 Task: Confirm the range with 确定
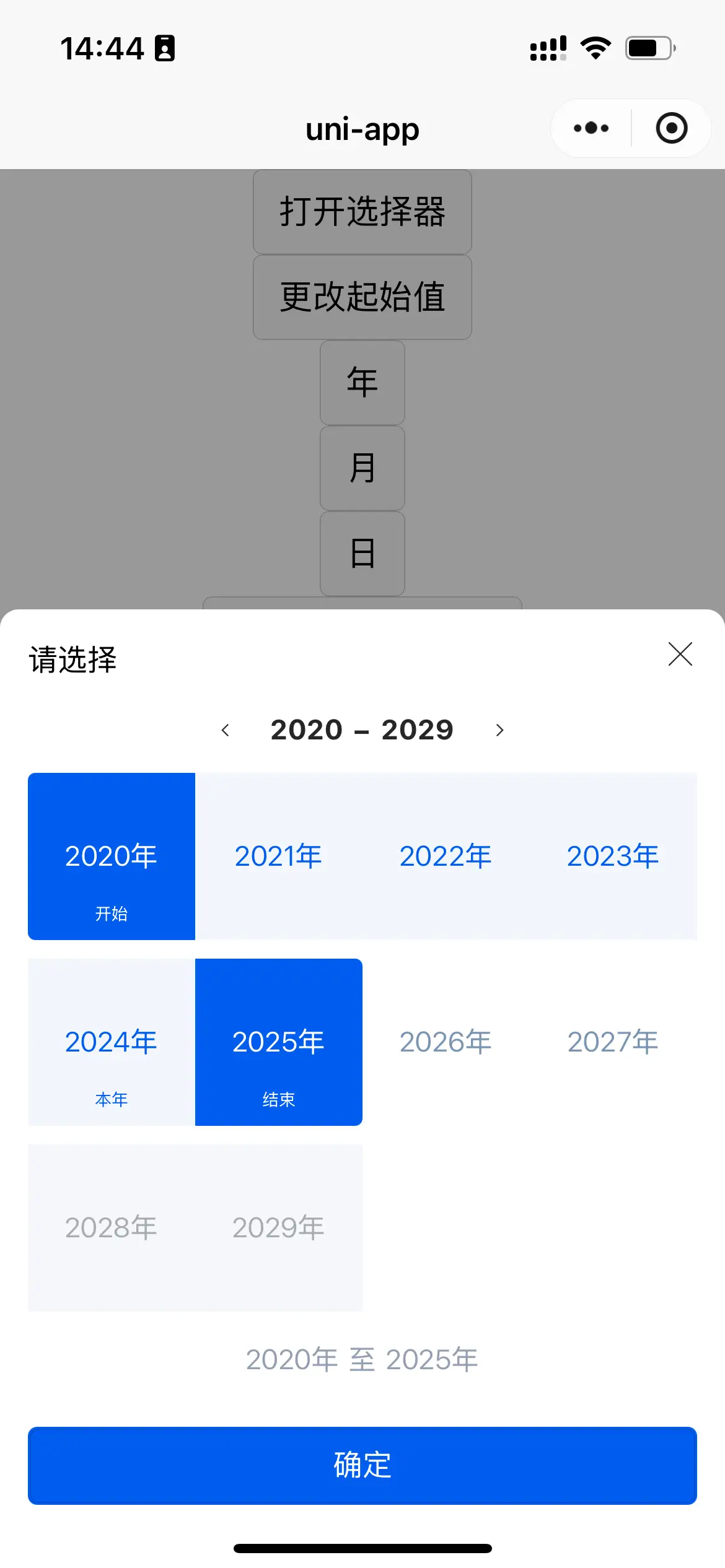click(362, 1465)
